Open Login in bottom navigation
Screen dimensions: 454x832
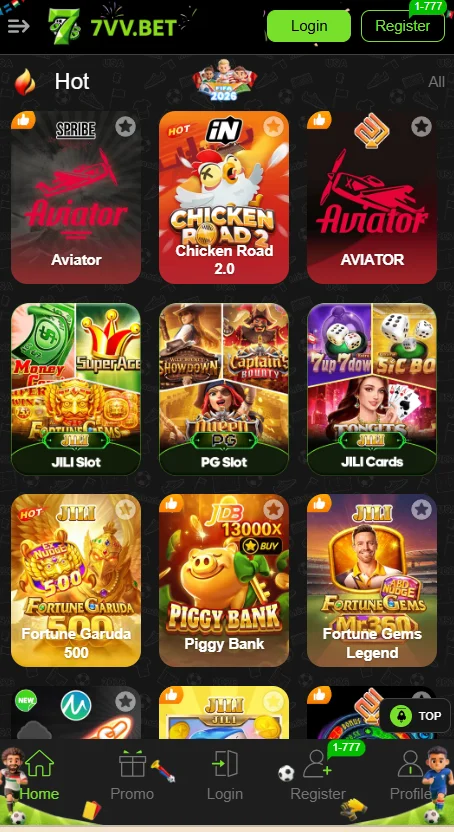pos(225,775)
